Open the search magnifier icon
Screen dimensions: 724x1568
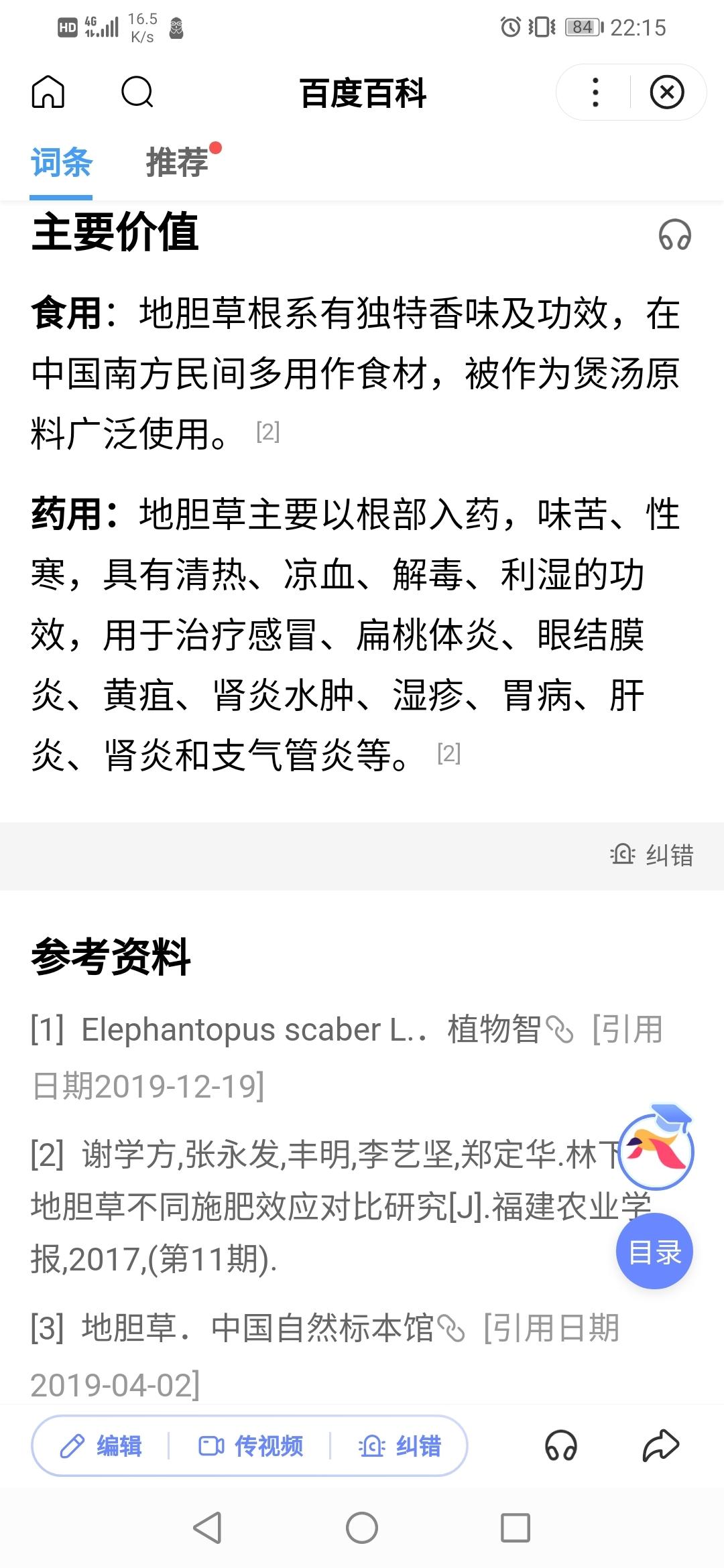pos(137,92)
